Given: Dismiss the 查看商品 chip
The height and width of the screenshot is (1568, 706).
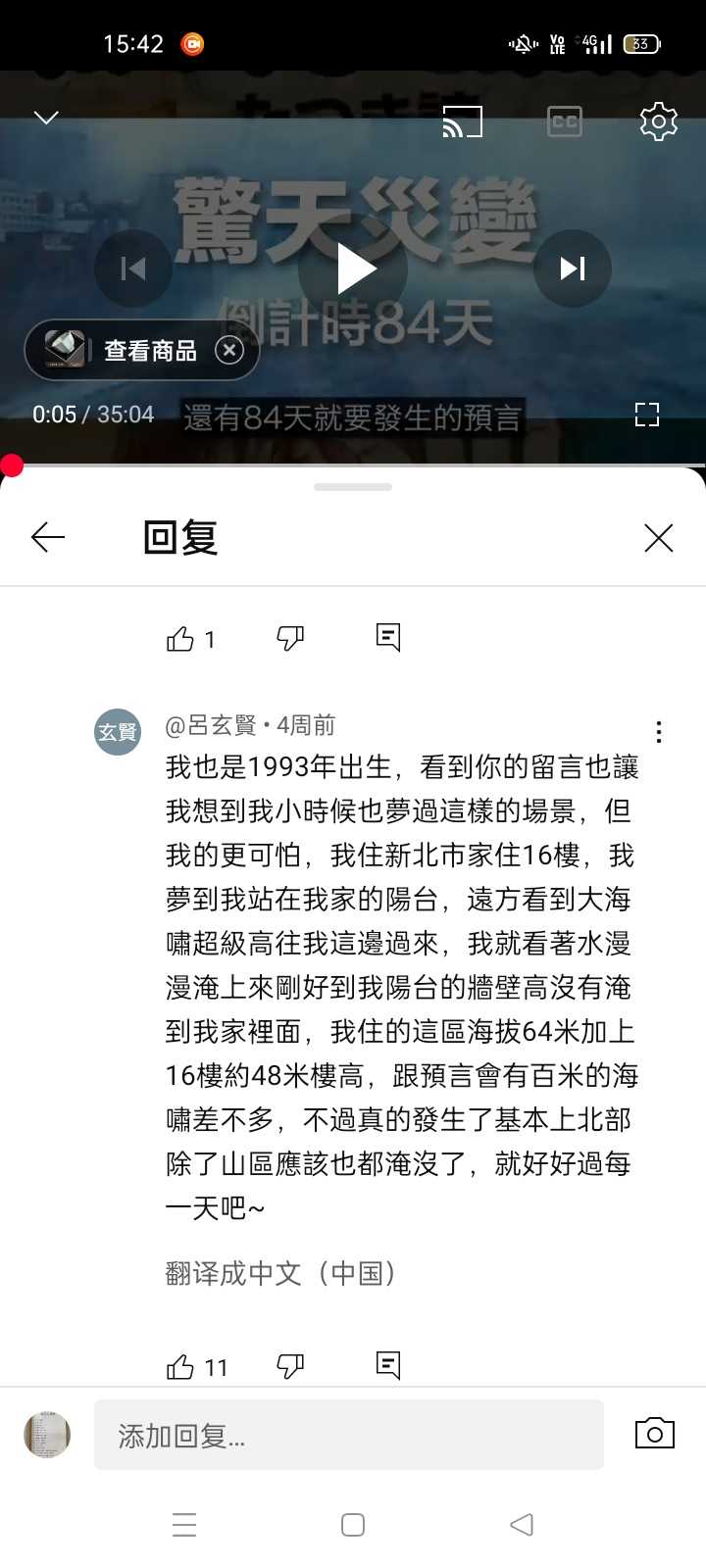Looking at the screenshot, I should [229, 350].
